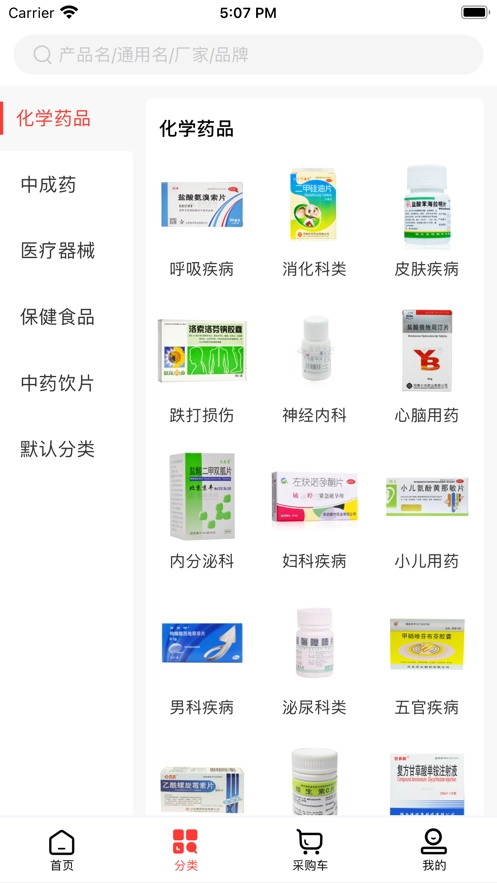Open the 心脑用药 tile

pyautogui.click(x=427, y=368)
